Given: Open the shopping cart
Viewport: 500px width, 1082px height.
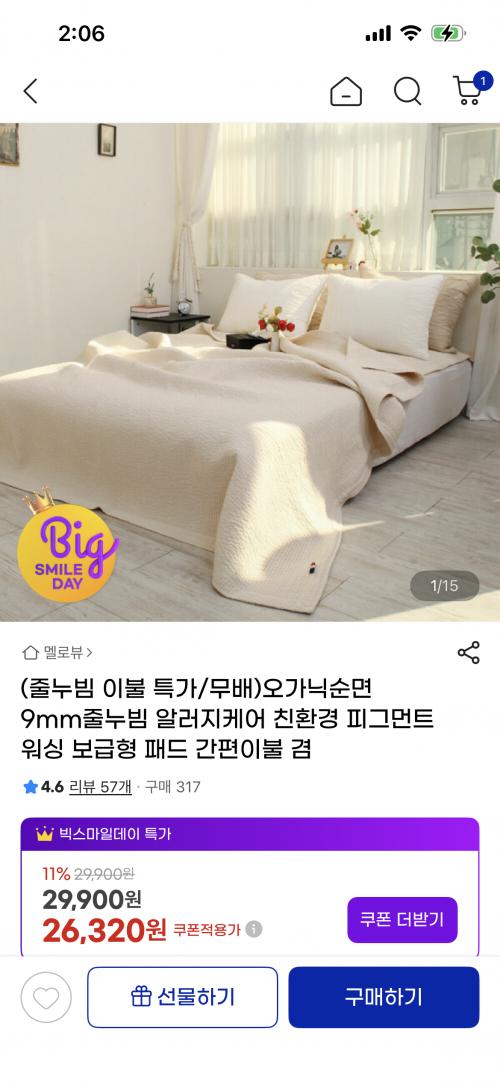Looking at the screenshot, I should [469, 90].
